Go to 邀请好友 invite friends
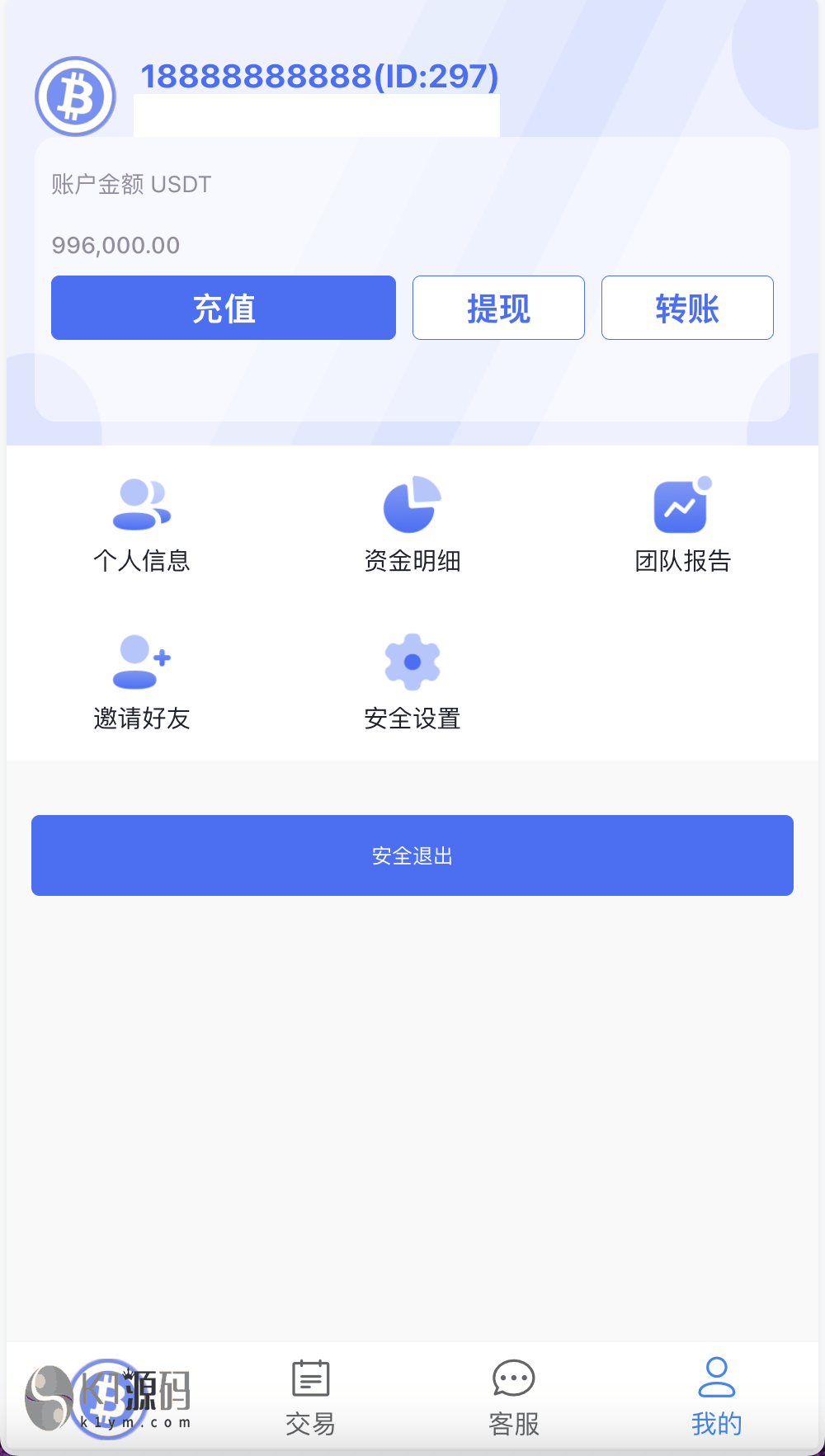This screenshot has height=1456, width=825. (x=142, y=681)
